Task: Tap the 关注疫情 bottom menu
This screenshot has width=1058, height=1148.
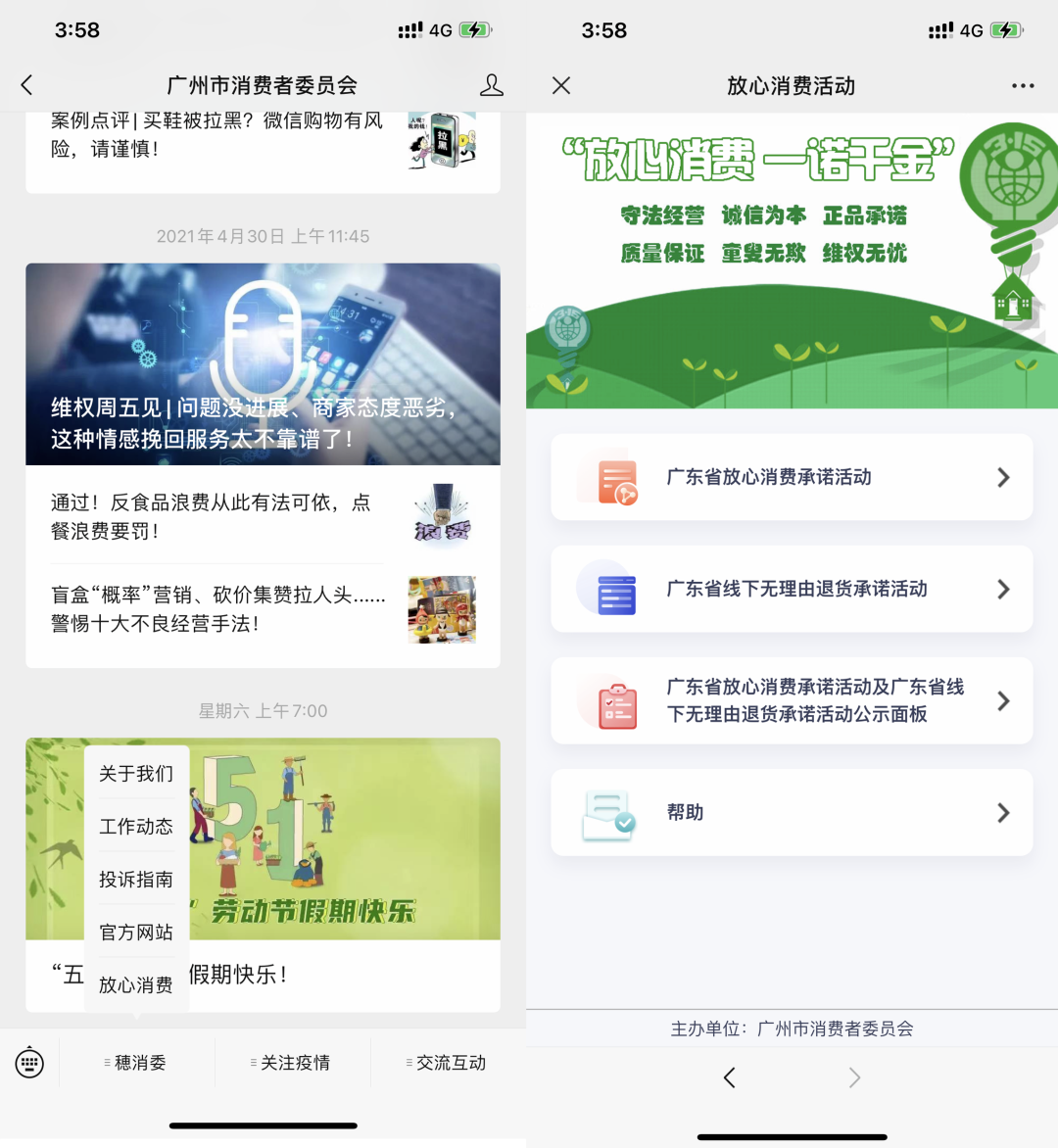Action: 292,1063
